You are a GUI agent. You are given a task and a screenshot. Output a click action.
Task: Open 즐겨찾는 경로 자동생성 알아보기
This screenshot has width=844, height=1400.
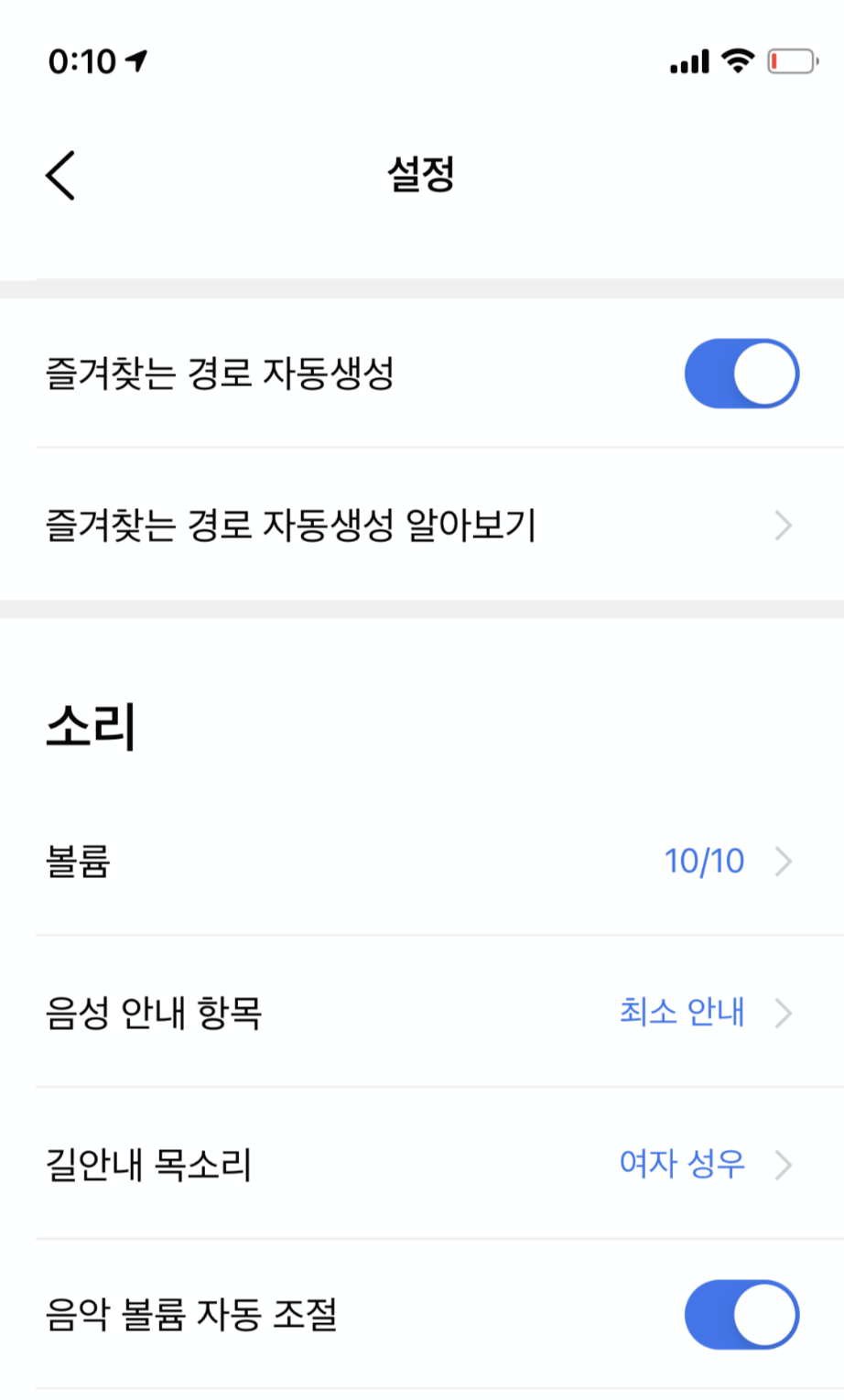click(x=422, y=525)
